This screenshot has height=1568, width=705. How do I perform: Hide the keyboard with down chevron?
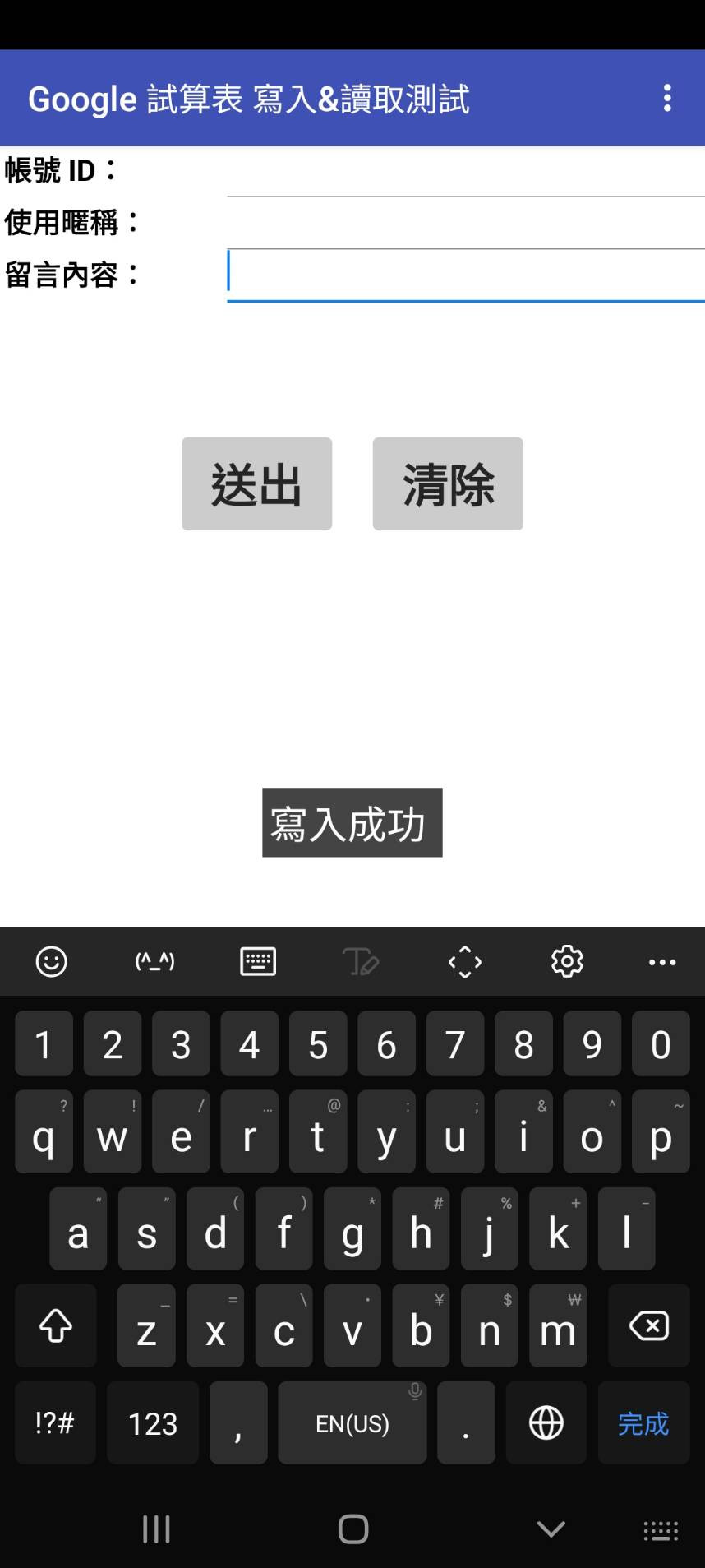click(x=551, y=1529)
